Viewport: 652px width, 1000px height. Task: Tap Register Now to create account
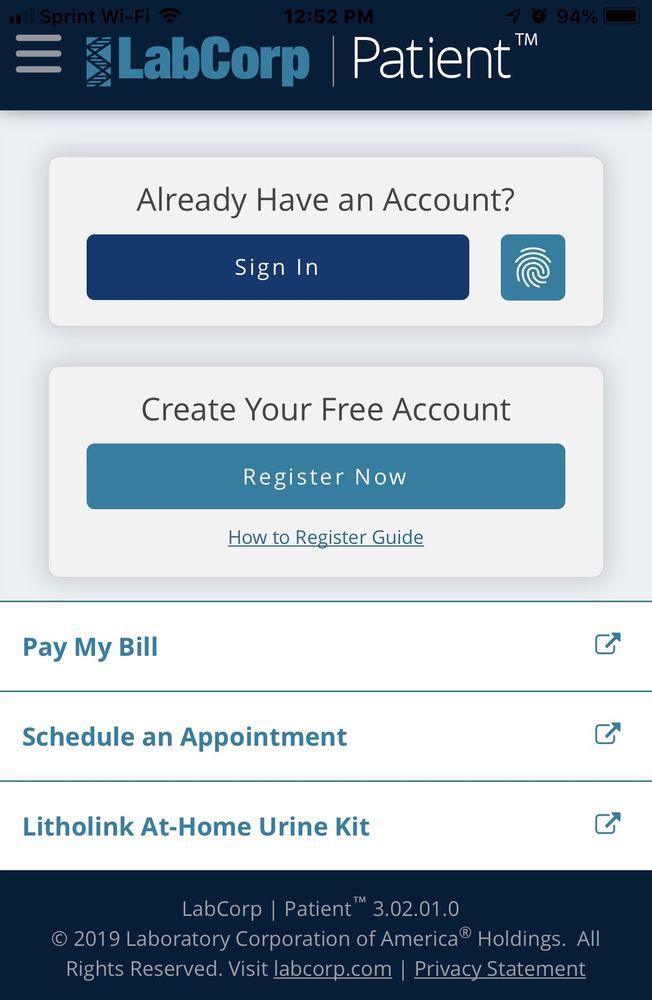[x=325, y=477]
